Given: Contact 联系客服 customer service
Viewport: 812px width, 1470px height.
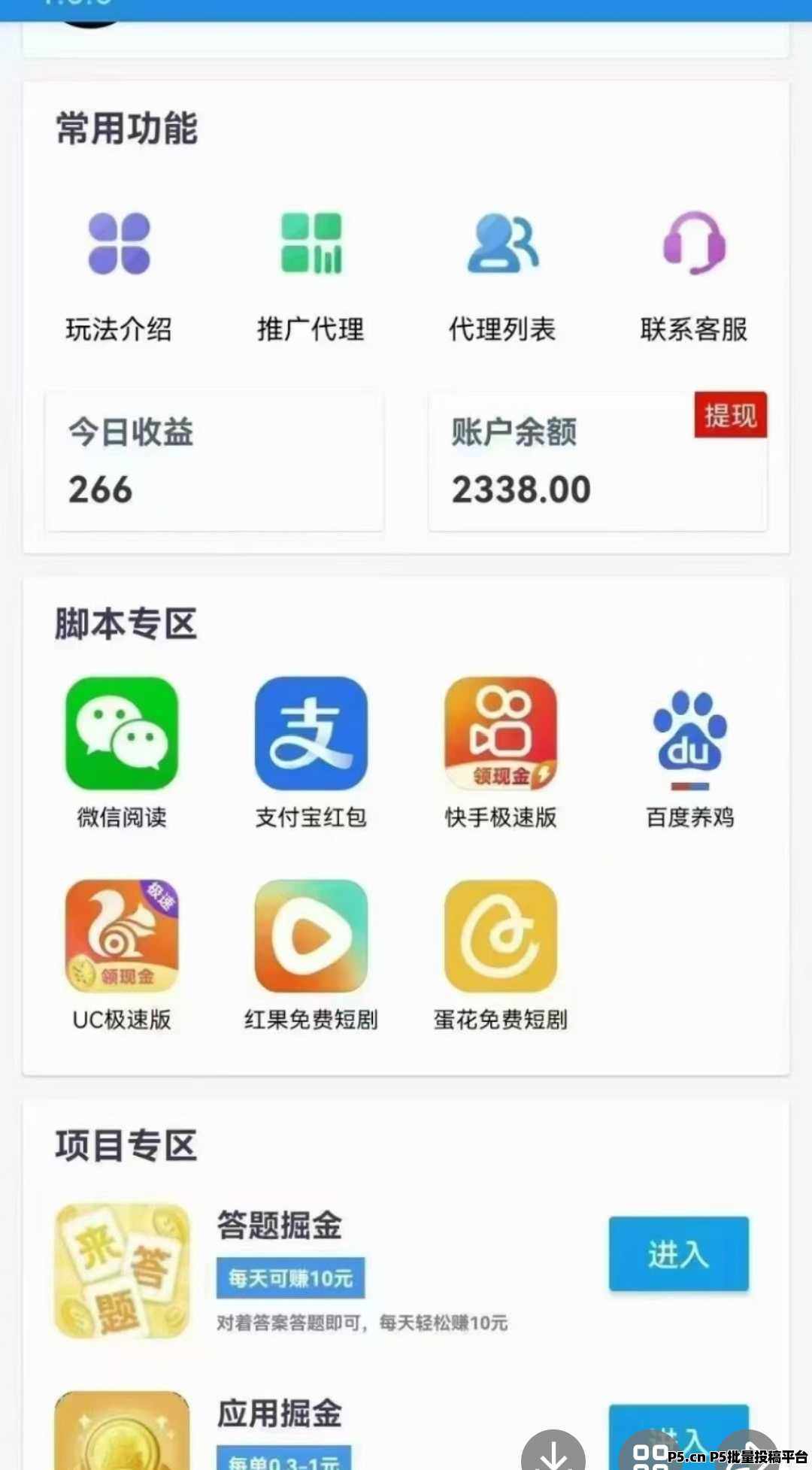Looking at the screenshot, I should coord(694,275).
